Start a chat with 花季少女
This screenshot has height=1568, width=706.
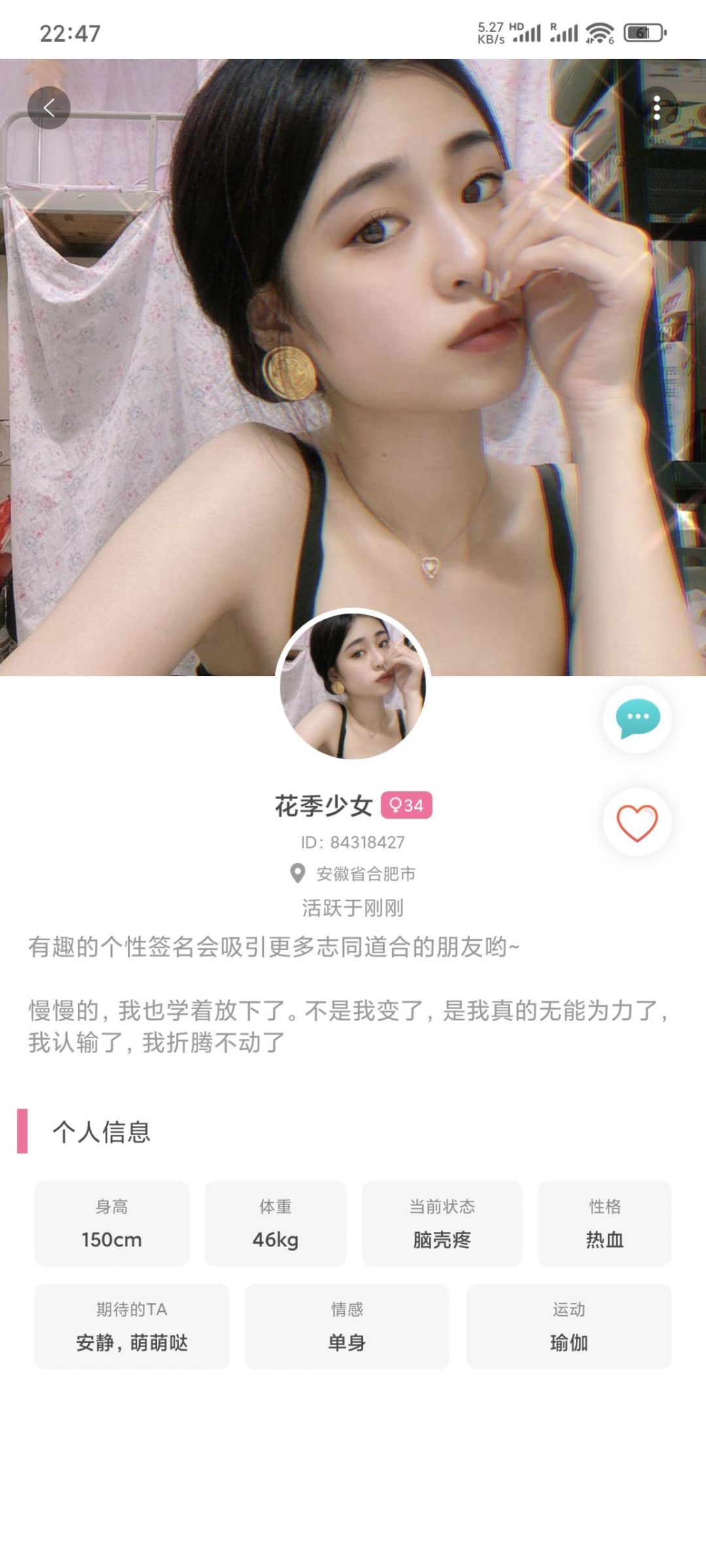pyautogui.click(x=637, y=719)
